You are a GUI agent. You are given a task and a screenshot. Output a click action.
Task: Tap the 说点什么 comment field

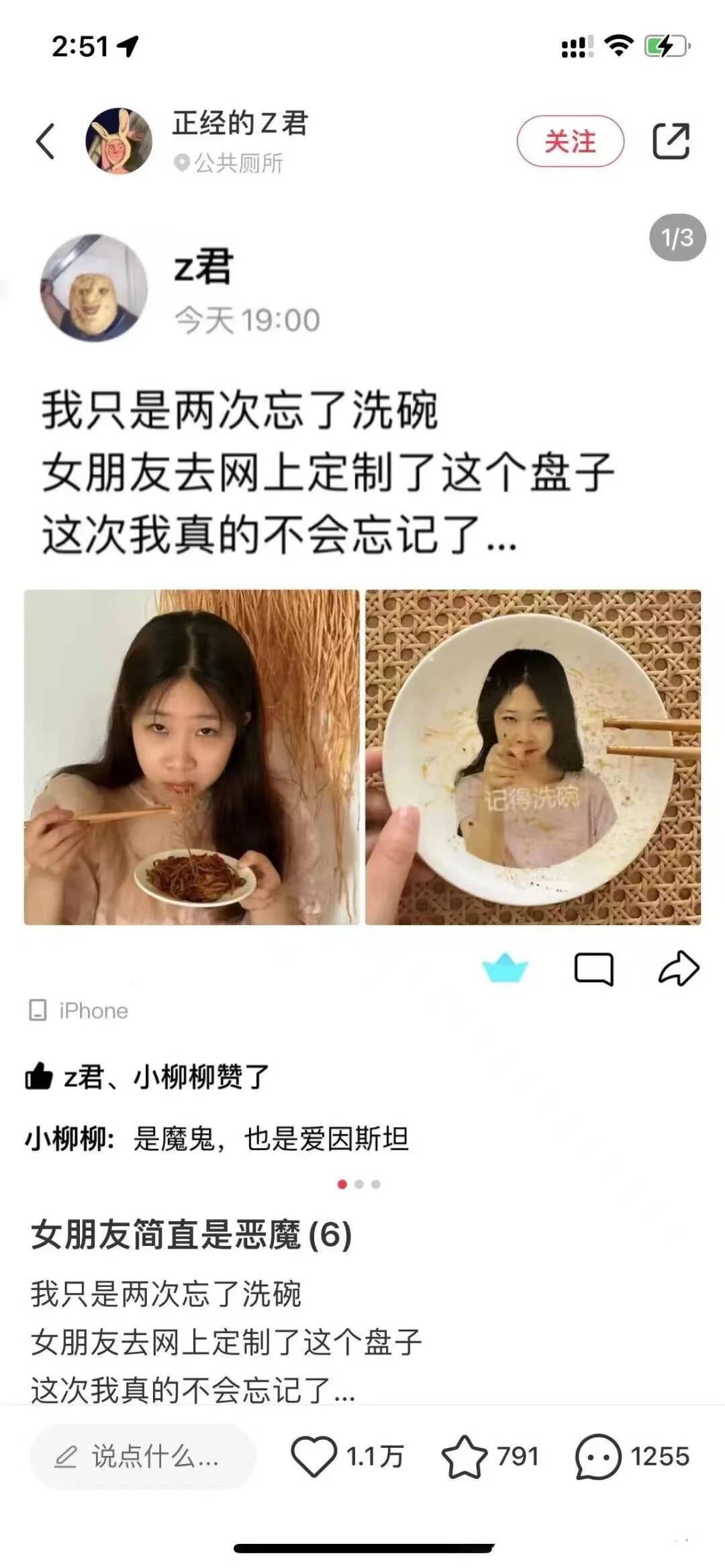coord(143,1457)
